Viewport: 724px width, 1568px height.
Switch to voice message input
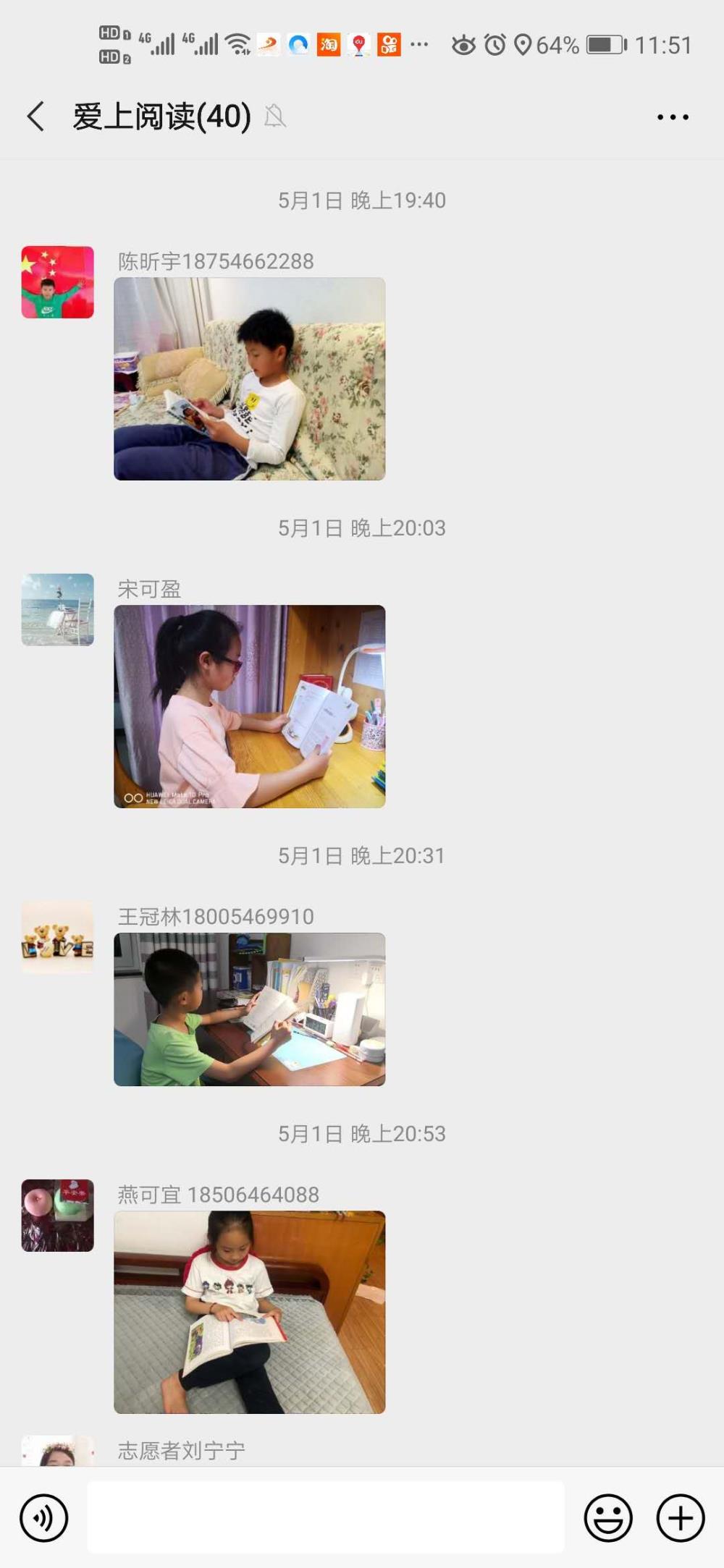tap(44, 1517)
